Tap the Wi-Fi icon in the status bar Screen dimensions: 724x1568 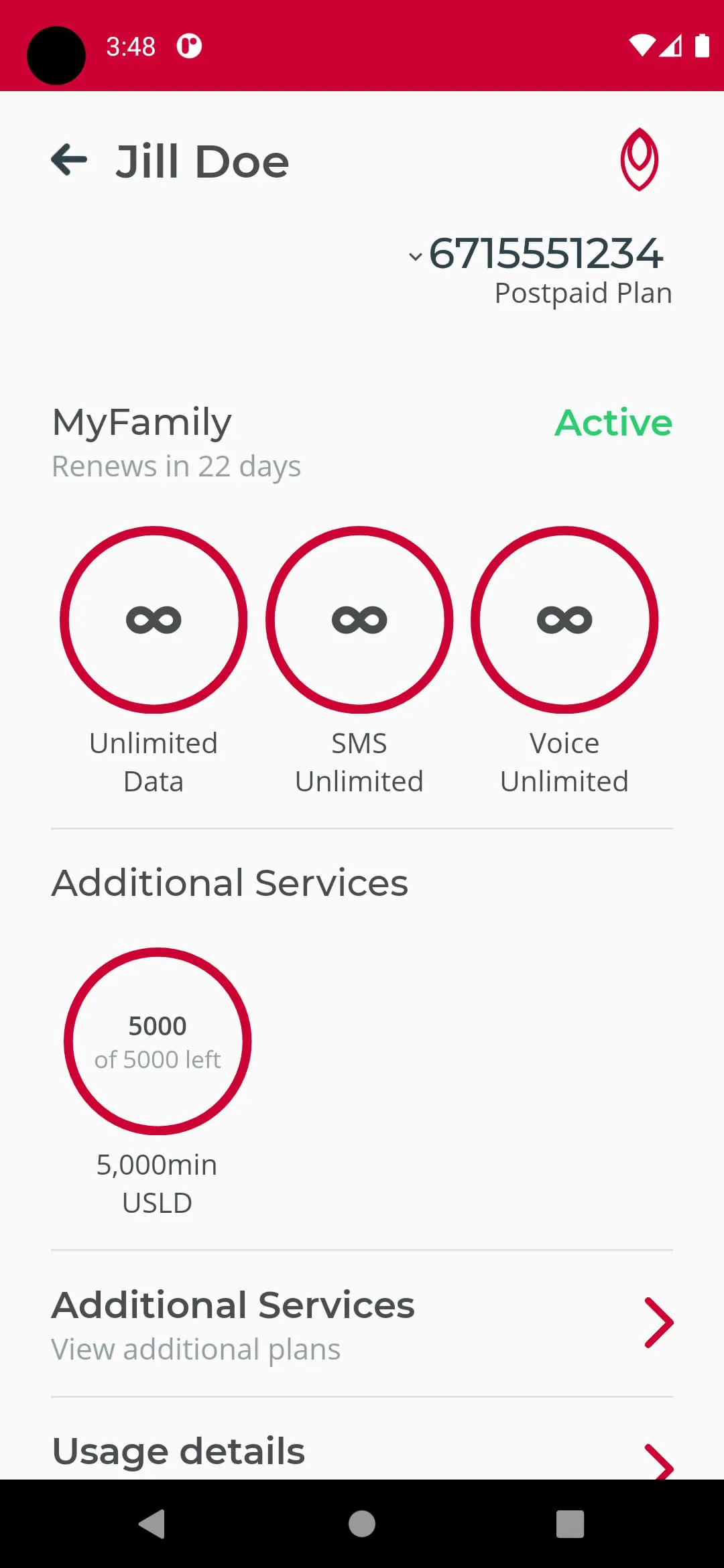click(642, 46)
